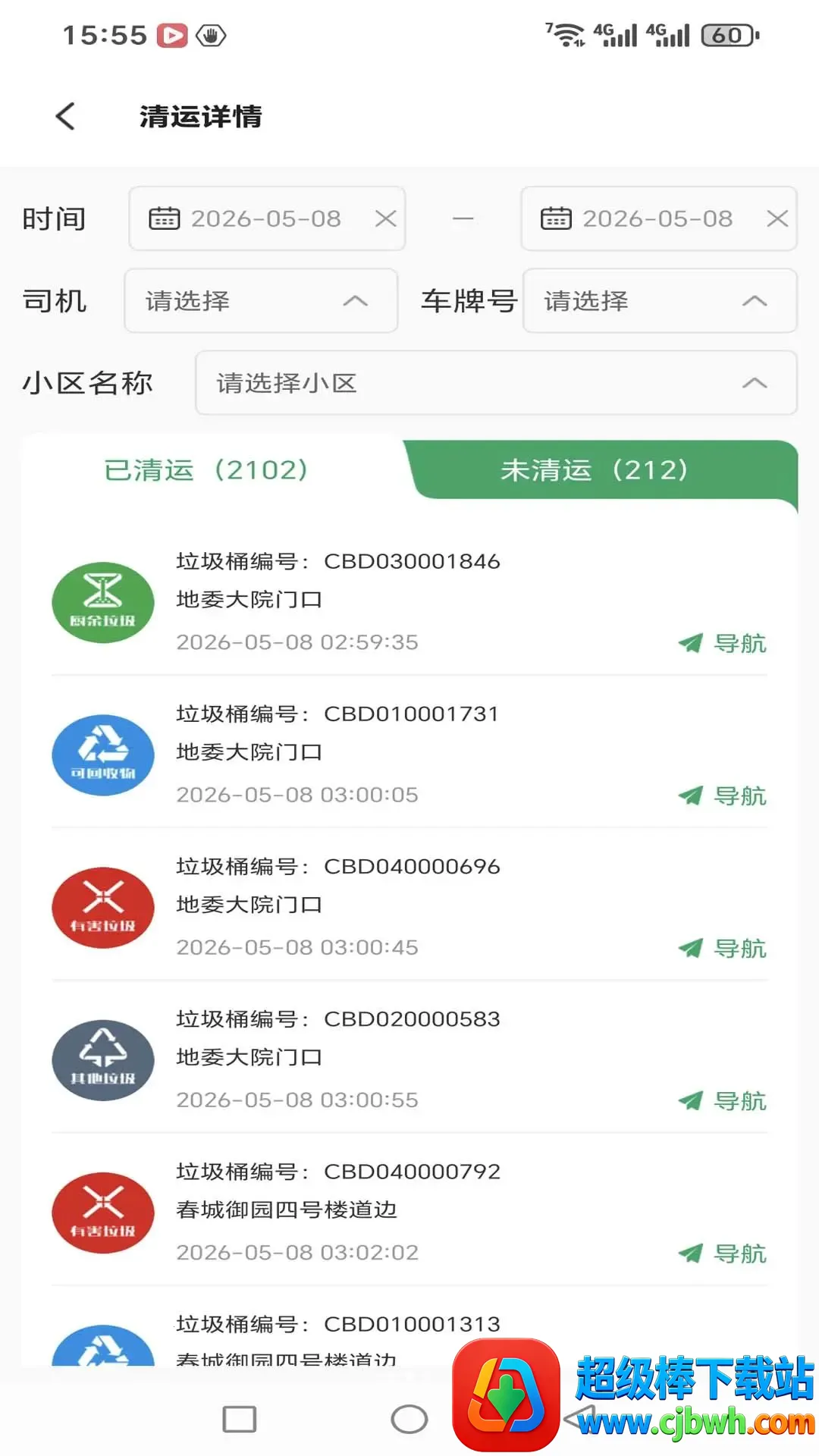
Task: Navigate to bin CBD040000792
Action: point(722,1253)
